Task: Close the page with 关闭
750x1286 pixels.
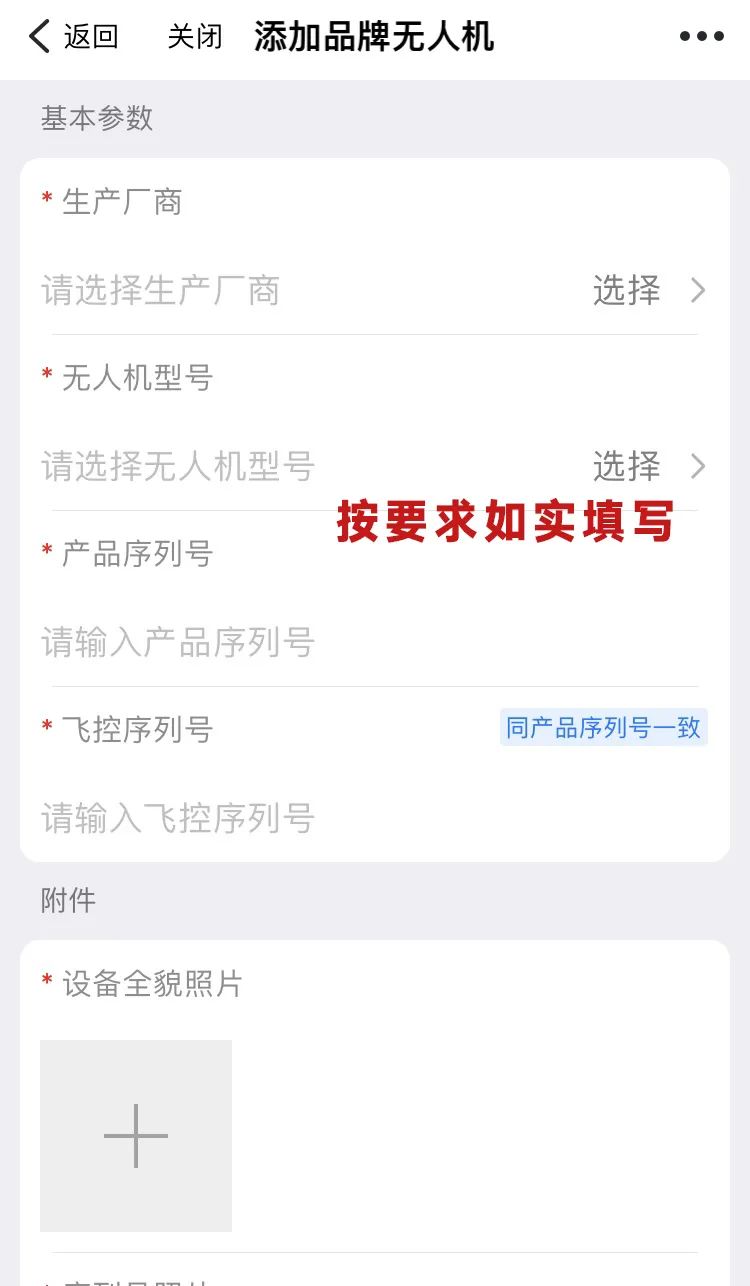Action: (194, 37)
